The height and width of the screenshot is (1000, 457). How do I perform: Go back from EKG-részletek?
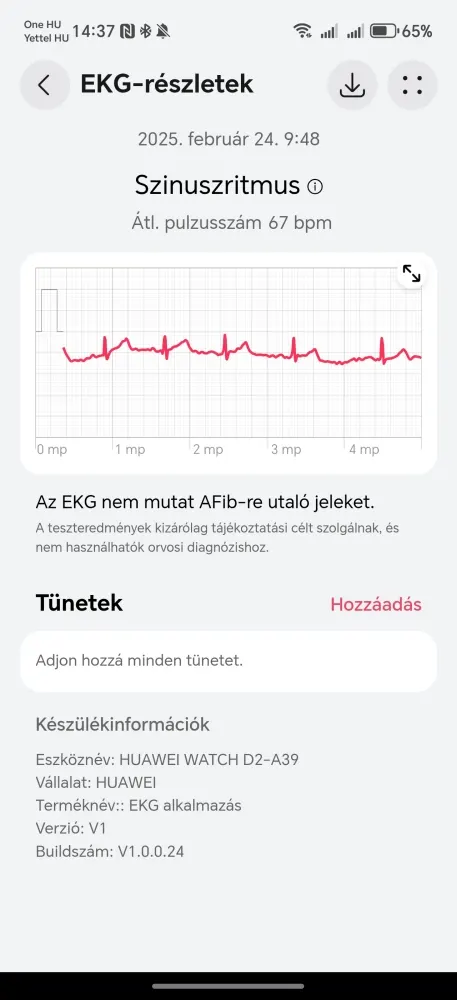coord(45,85)
